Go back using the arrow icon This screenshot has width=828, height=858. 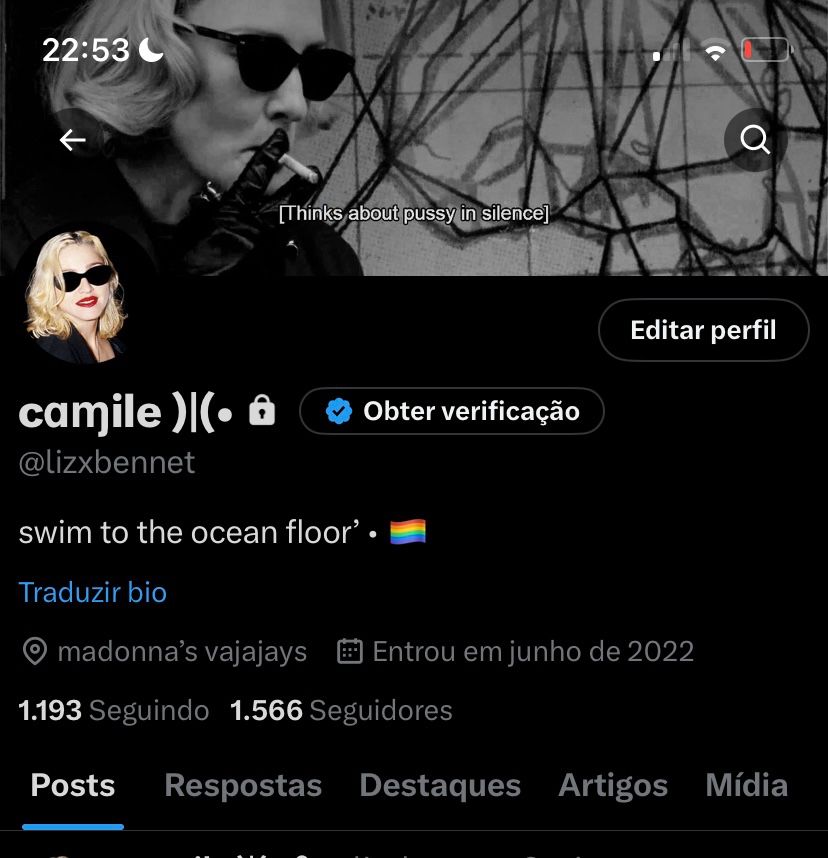(72, 140)
